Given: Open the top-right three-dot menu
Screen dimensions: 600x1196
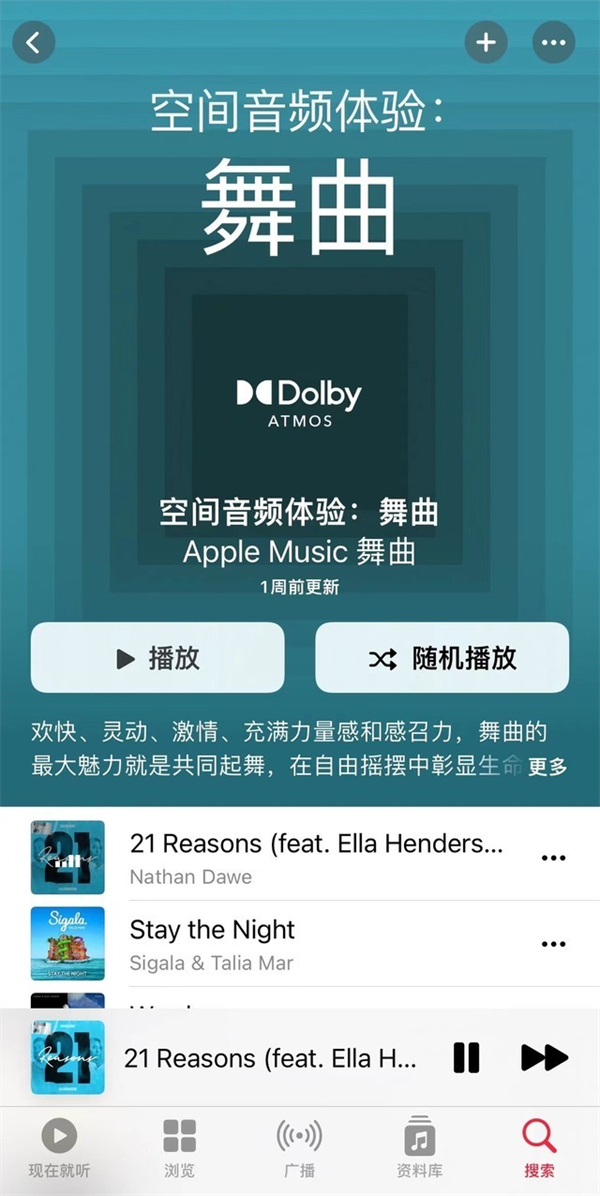Looking at the screenshot, I should [553, 43].
